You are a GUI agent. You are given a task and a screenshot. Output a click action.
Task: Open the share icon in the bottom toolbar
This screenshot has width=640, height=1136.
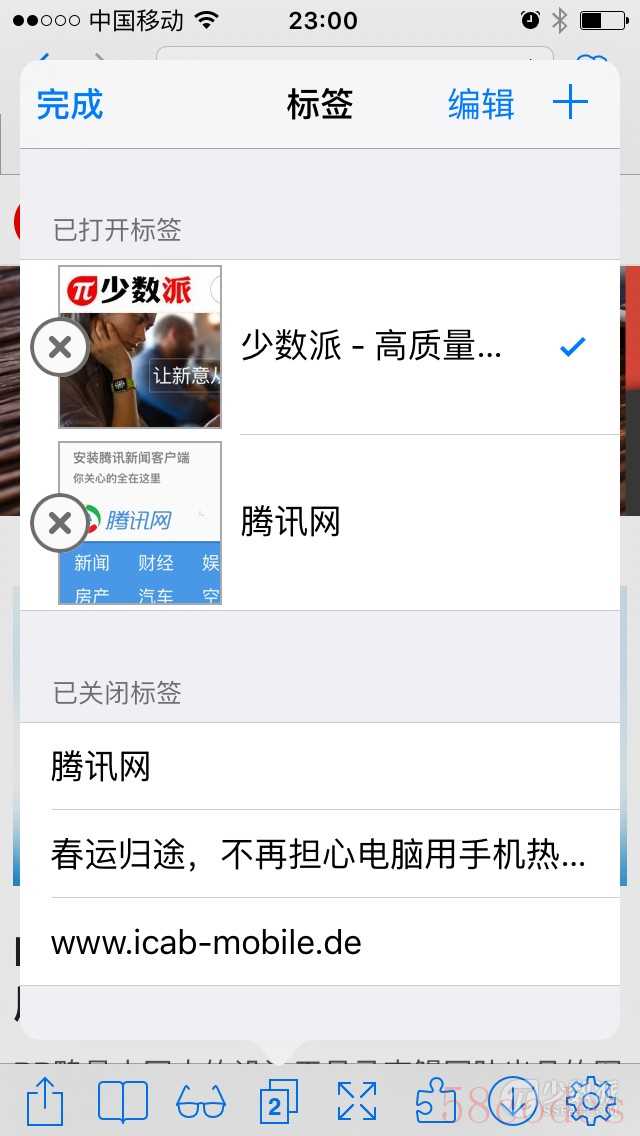pos(45,1101)
